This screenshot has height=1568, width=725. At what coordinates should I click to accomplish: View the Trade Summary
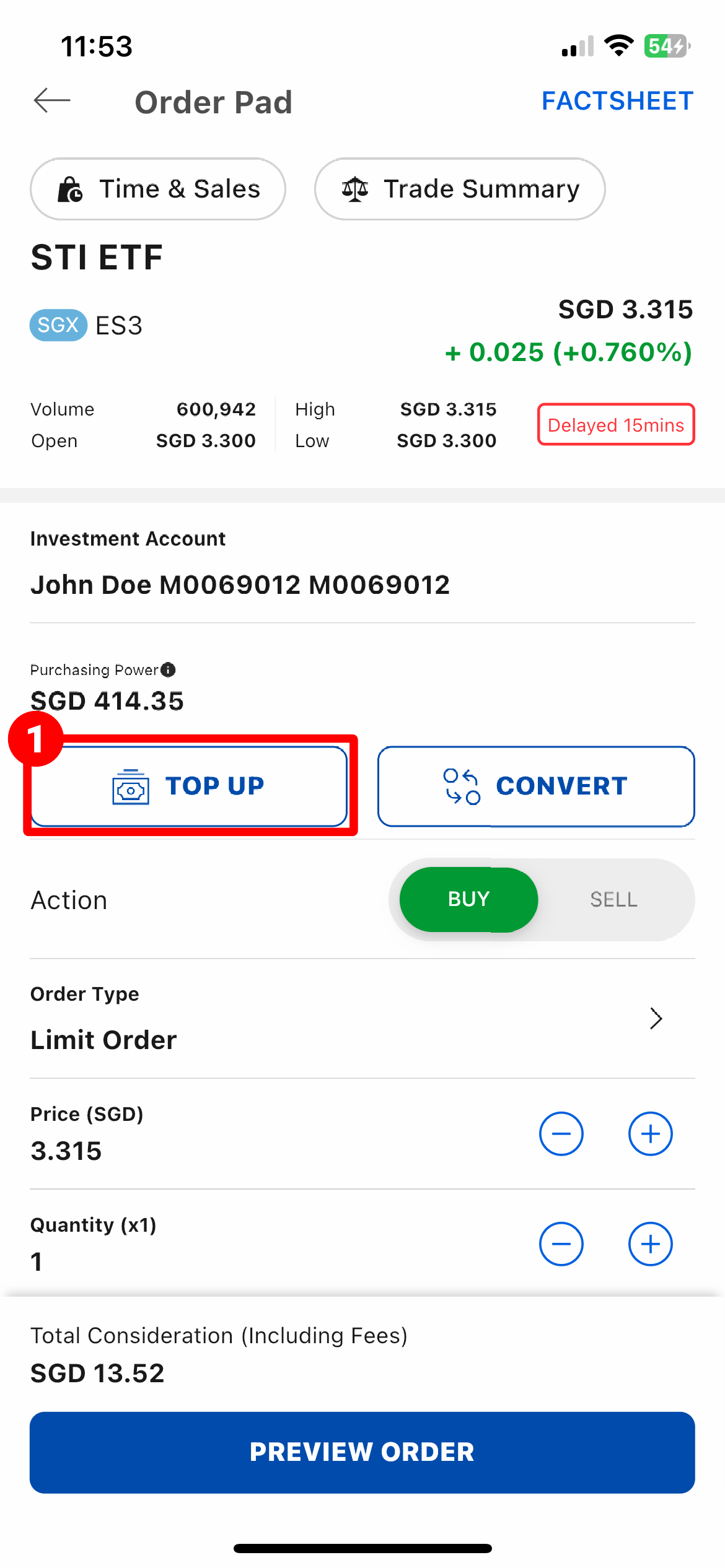pos(460,189)
